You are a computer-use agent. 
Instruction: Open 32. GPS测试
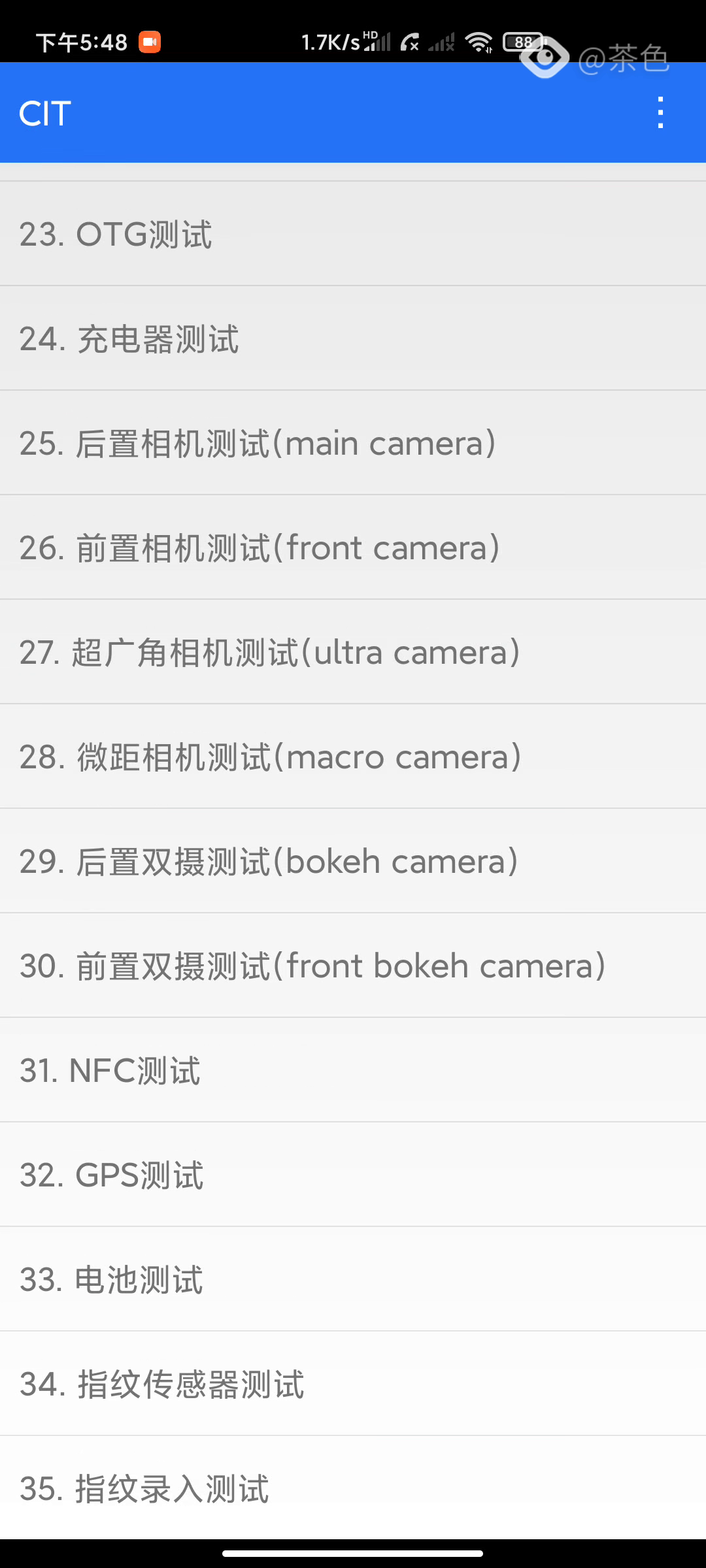(112, 1175)
